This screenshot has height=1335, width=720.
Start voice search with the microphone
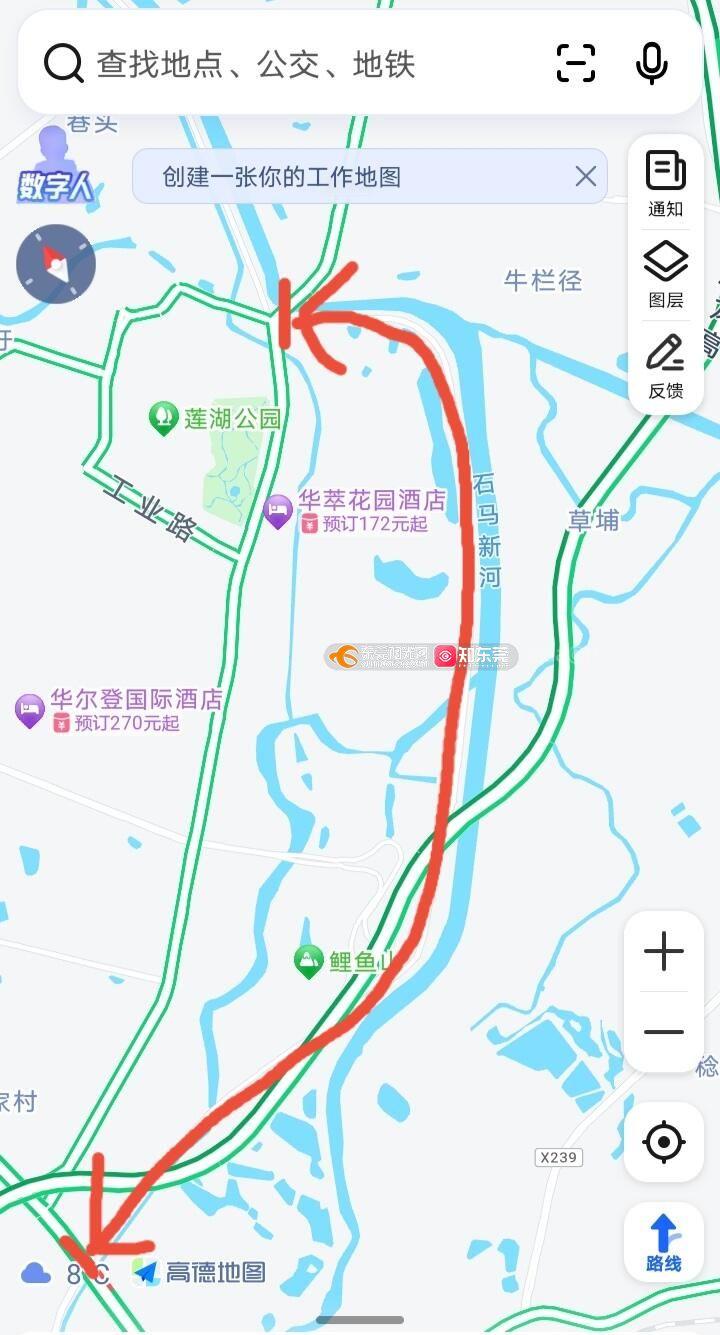[652, 64]
